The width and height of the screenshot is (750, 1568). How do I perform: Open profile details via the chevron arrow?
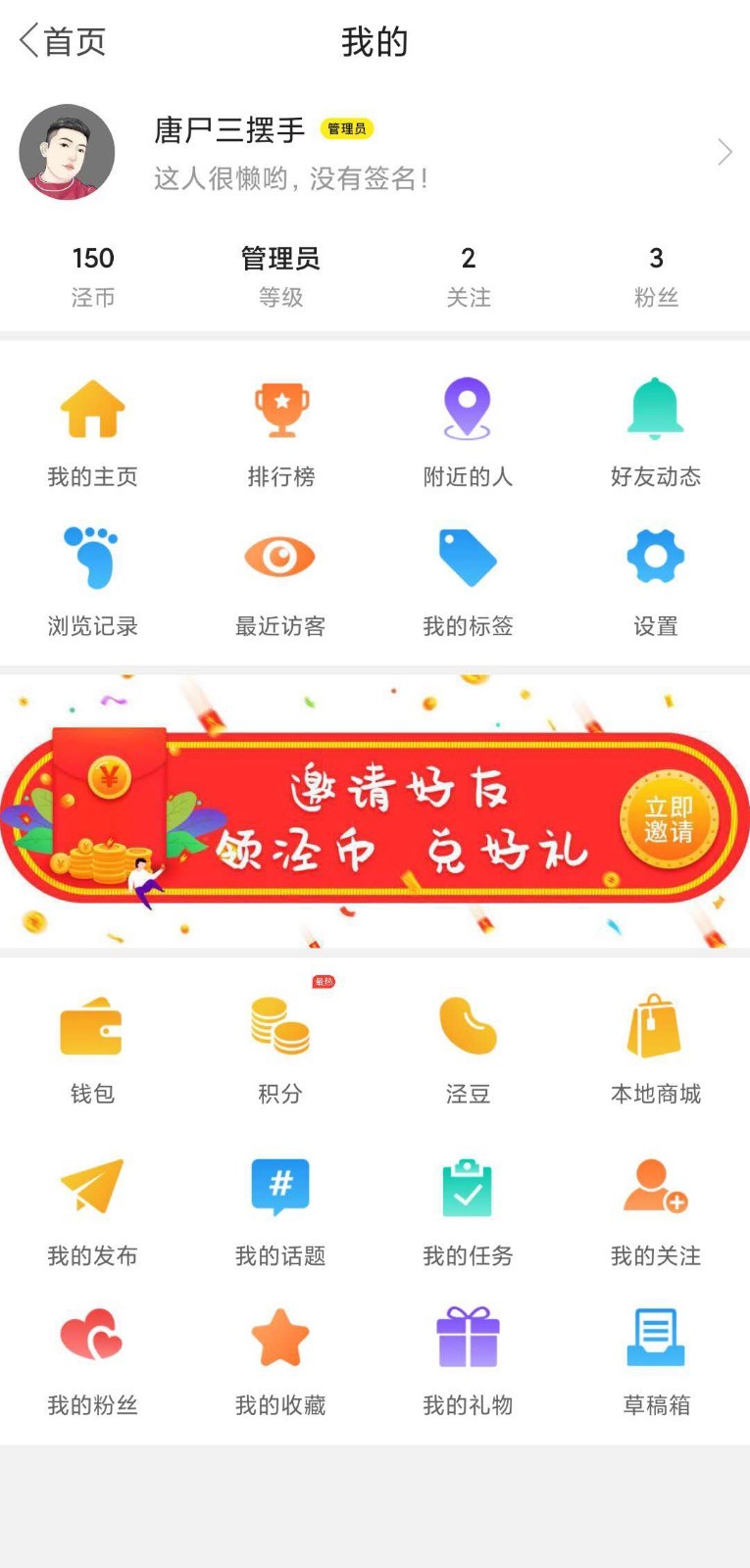point(725,152)
